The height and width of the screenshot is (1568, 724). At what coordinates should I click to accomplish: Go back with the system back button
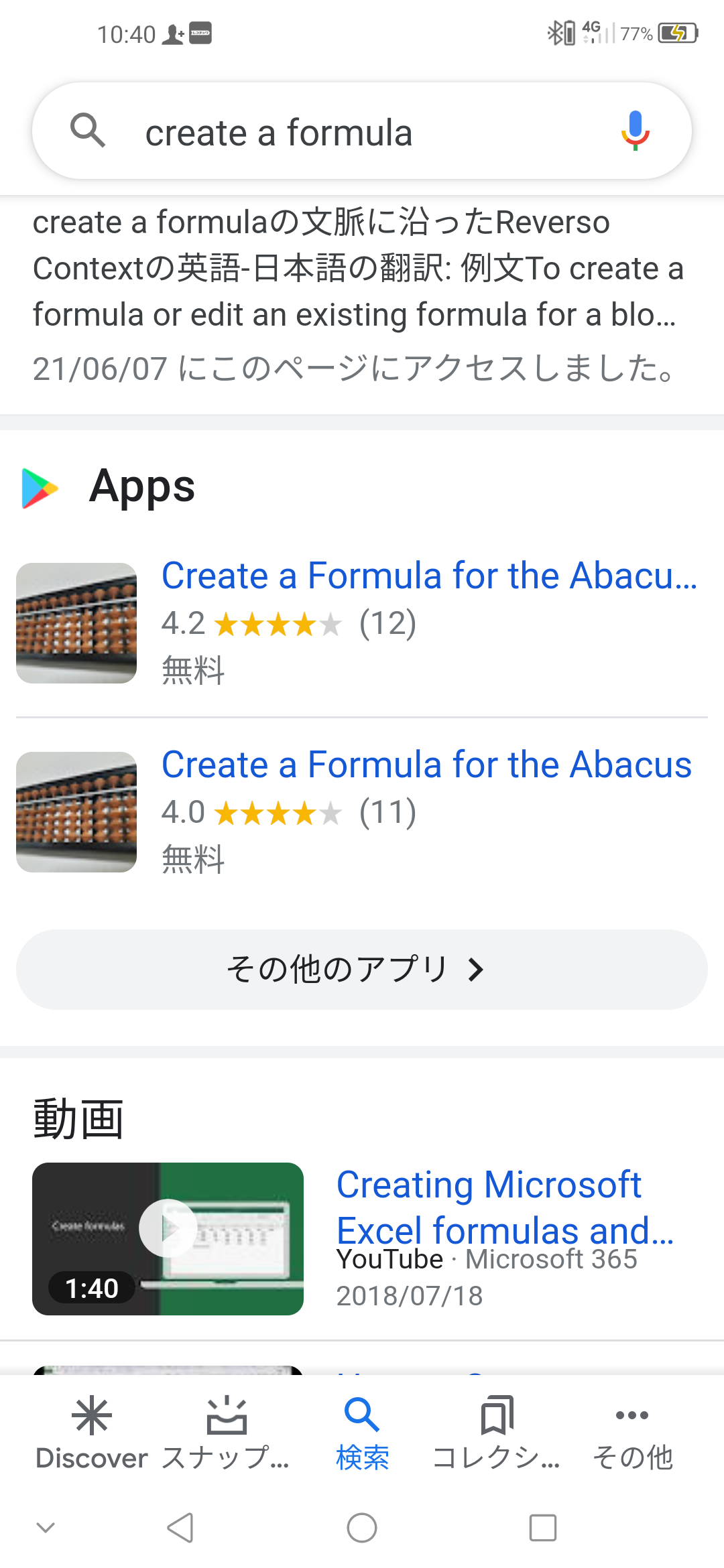point(180,1528)
